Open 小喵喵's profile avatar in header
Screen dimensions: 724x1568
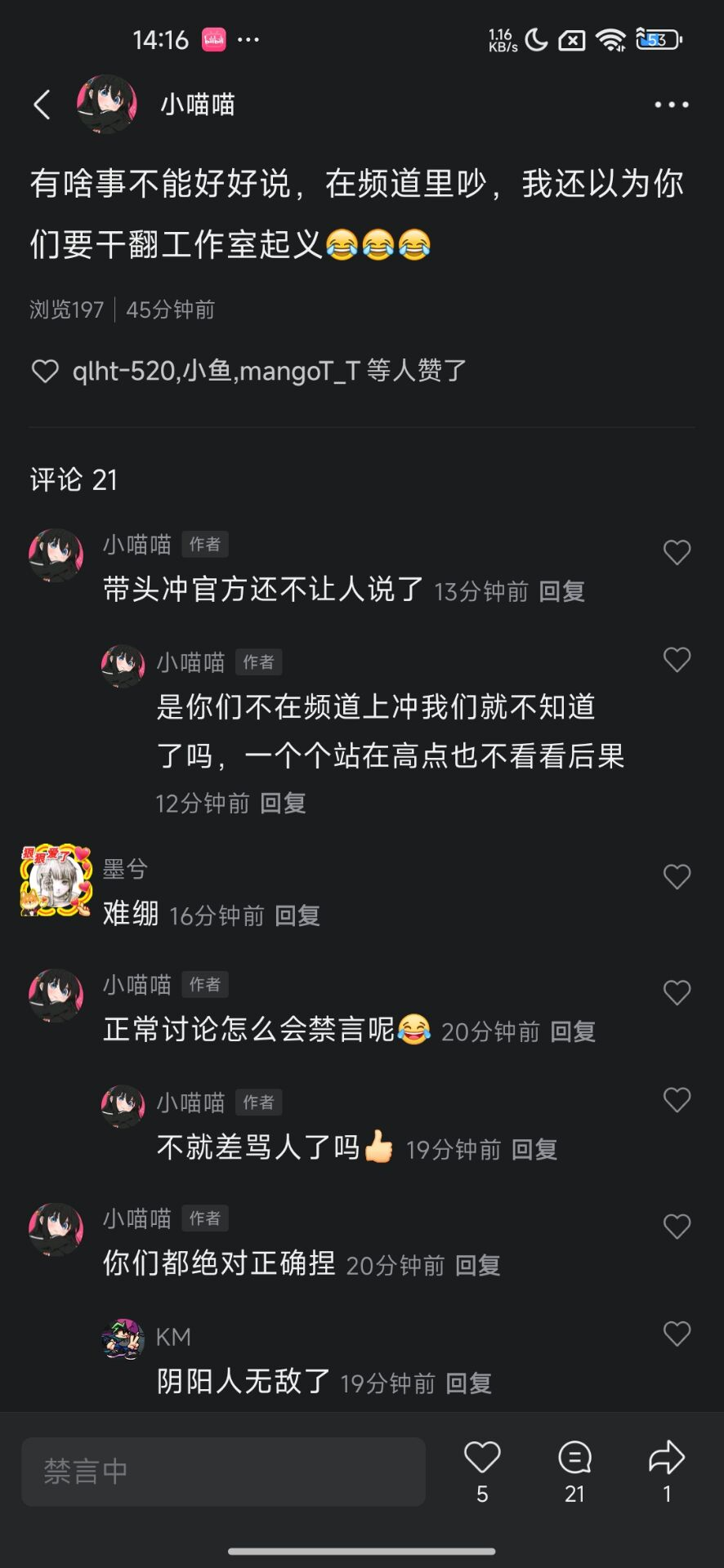pos(106,105)
